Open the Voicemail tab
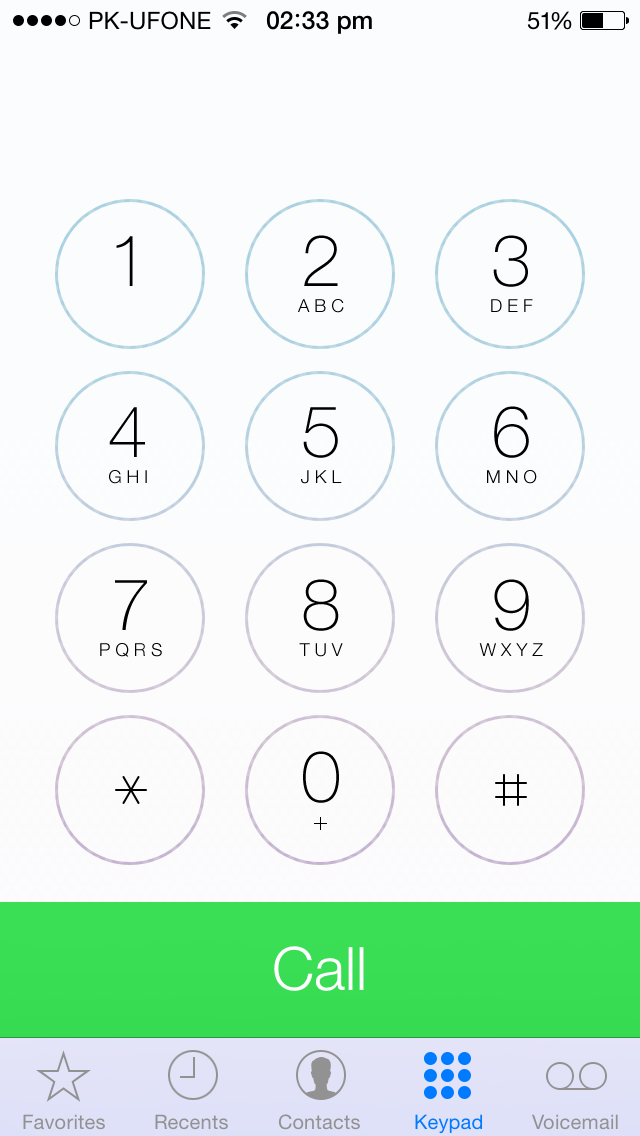Viewport: 640px width, 1136px height. coord(575,1090)
